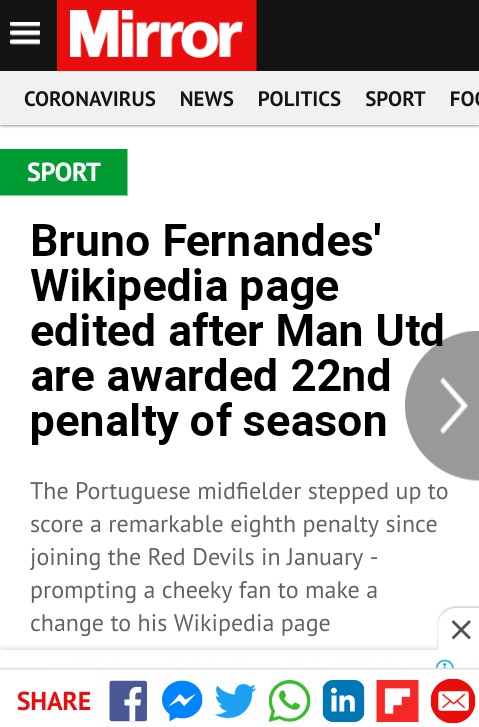Share via Facebook Messenger
The image size is (479, 727).
coord(182,701)
